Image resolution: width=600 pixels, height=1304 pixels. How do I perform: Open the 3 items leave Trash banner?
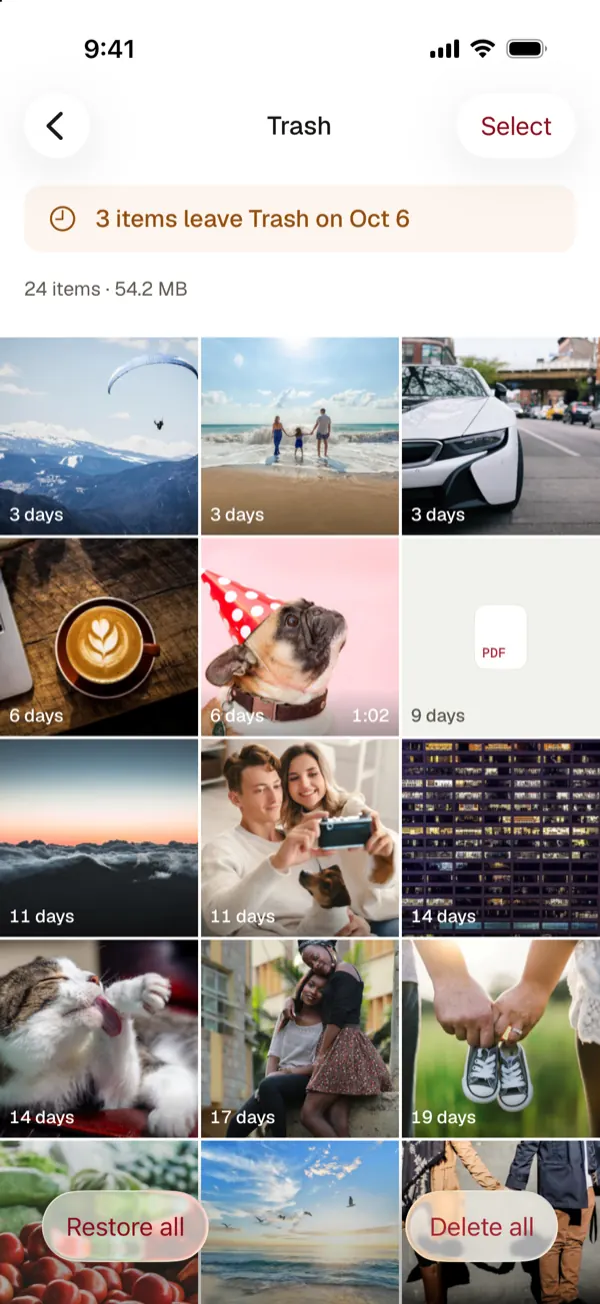pyautogui.click(x=300, y=218)
